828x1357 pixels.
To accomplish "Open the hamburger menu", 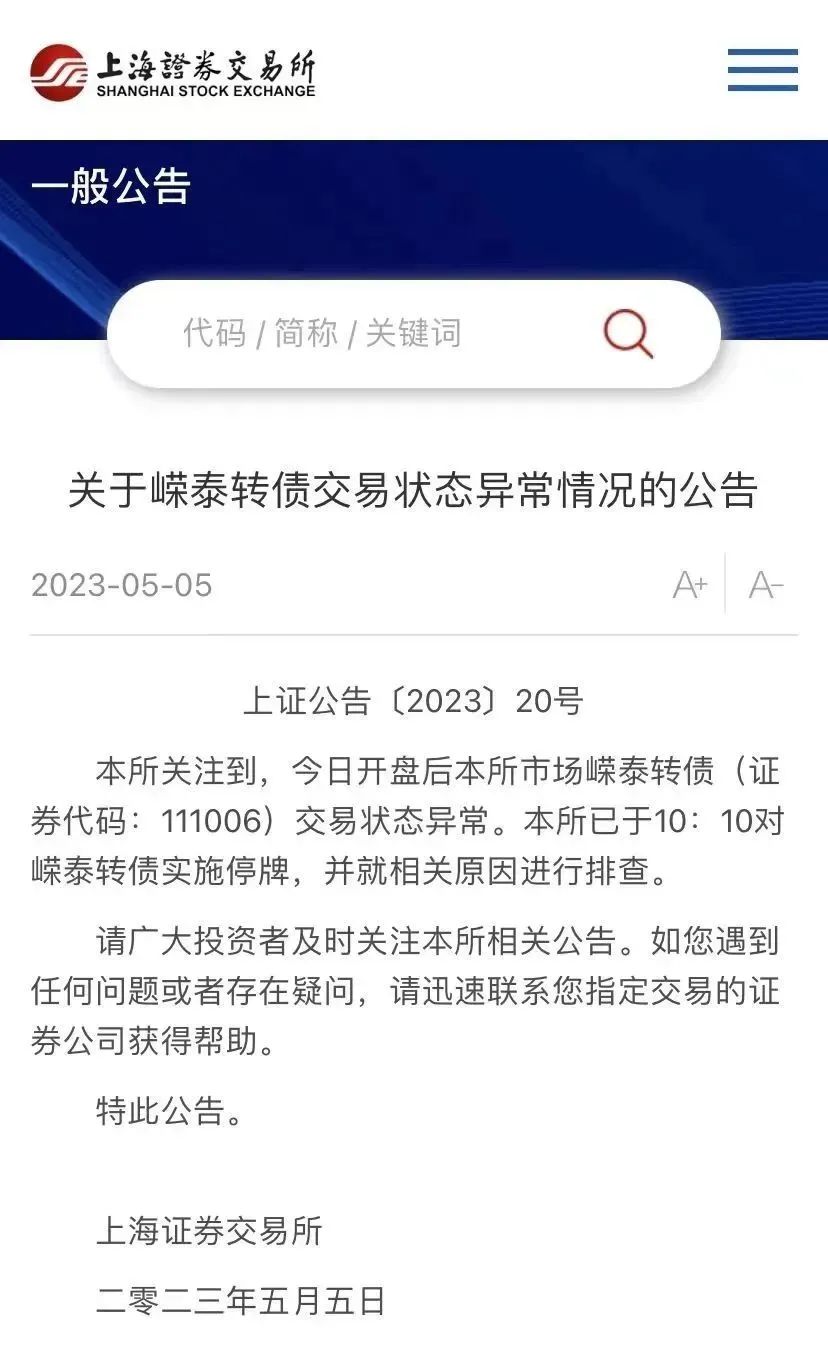I will (x=762, y=70).
